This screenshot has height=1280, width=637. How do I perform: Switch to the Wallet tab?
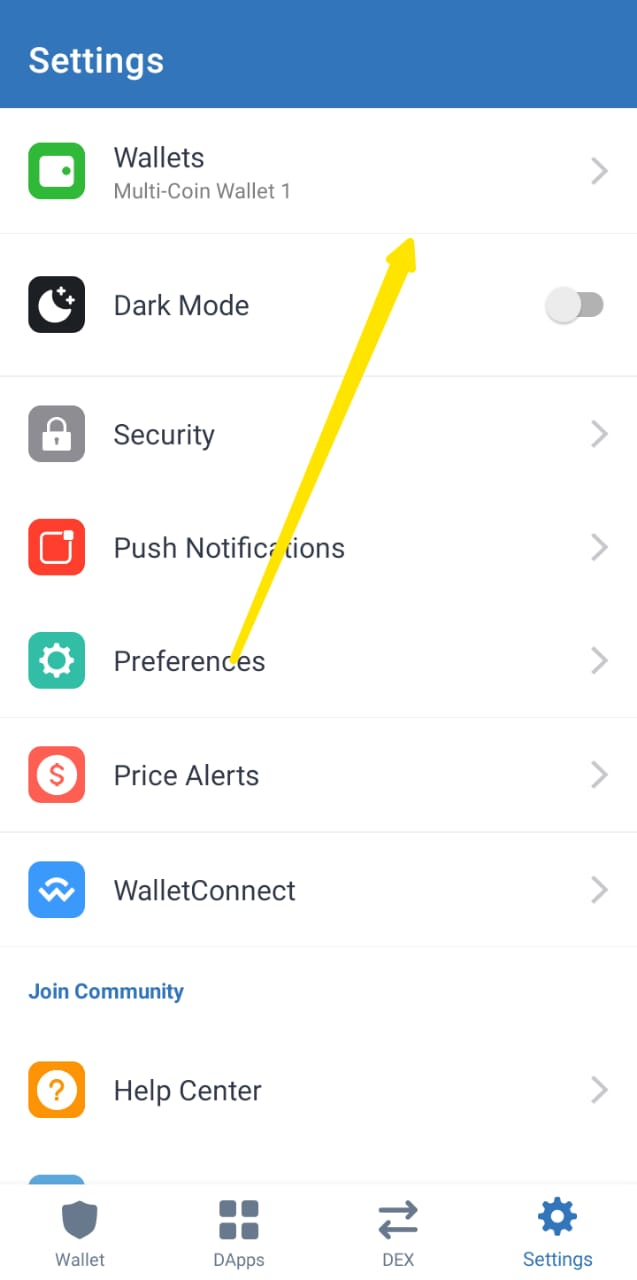80,1233
